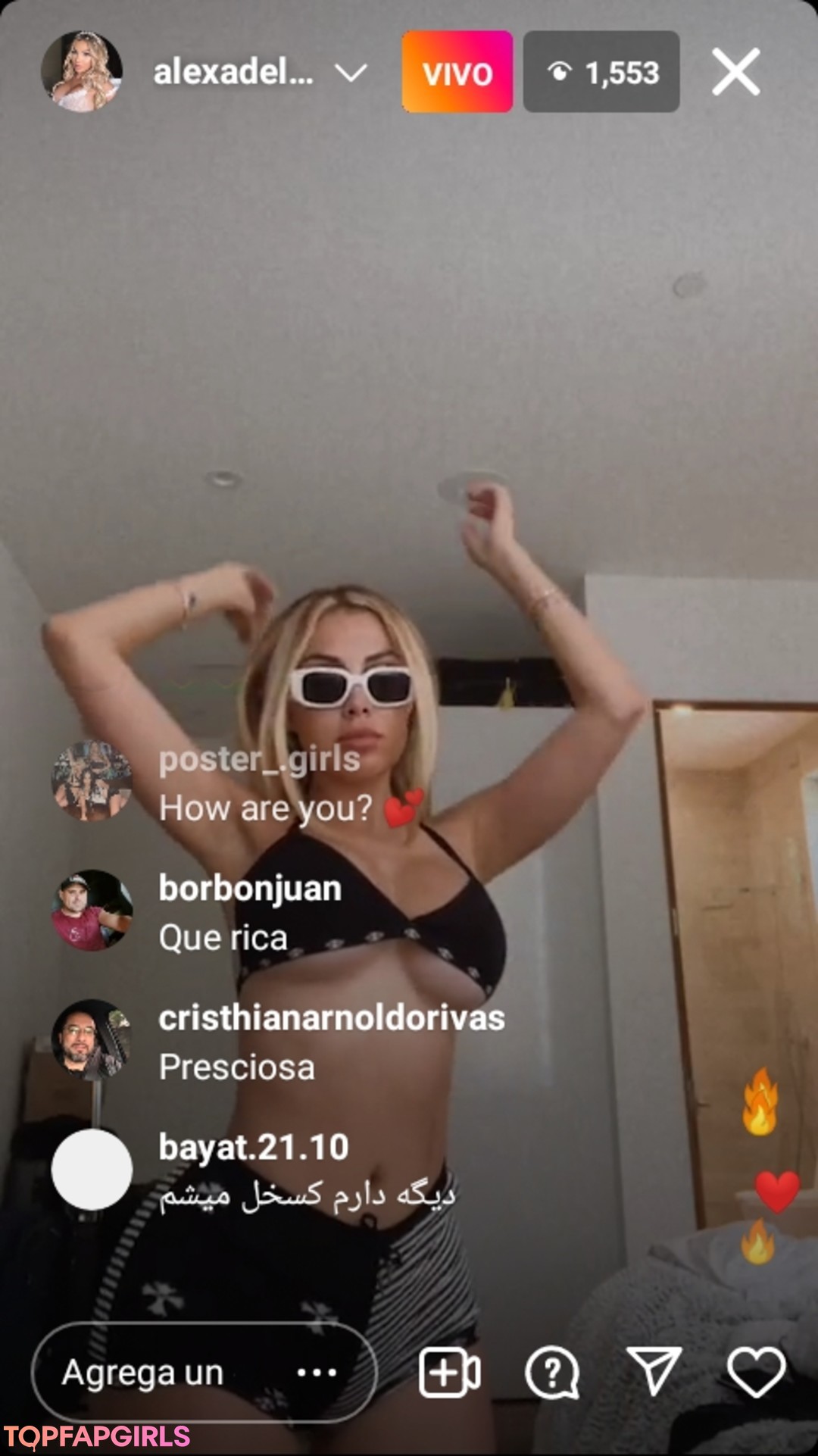
Task: Open the three-dot options in comment box
Action: 317,1372
